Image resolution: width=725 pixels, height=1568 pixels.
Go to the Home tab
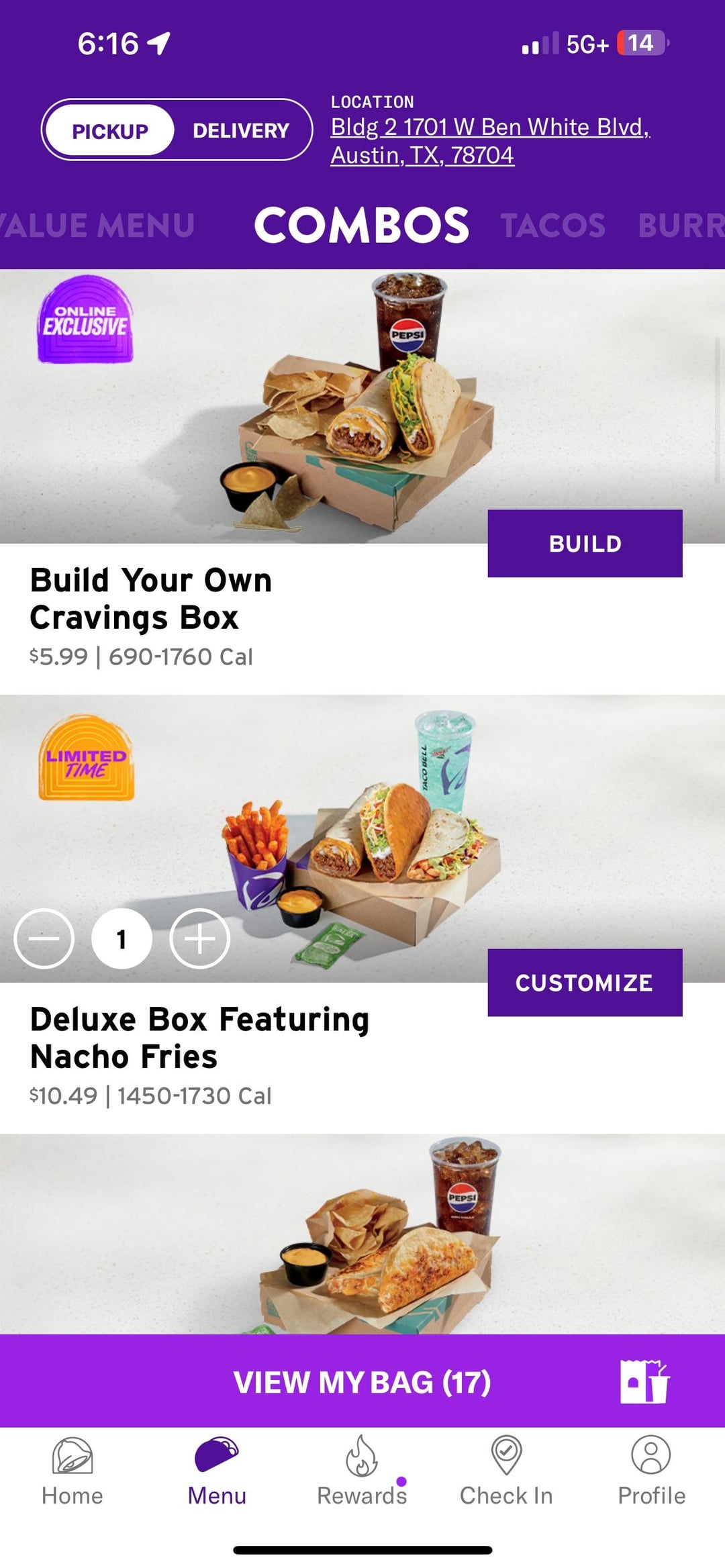pyautogui.click(x=72, y=1471)
